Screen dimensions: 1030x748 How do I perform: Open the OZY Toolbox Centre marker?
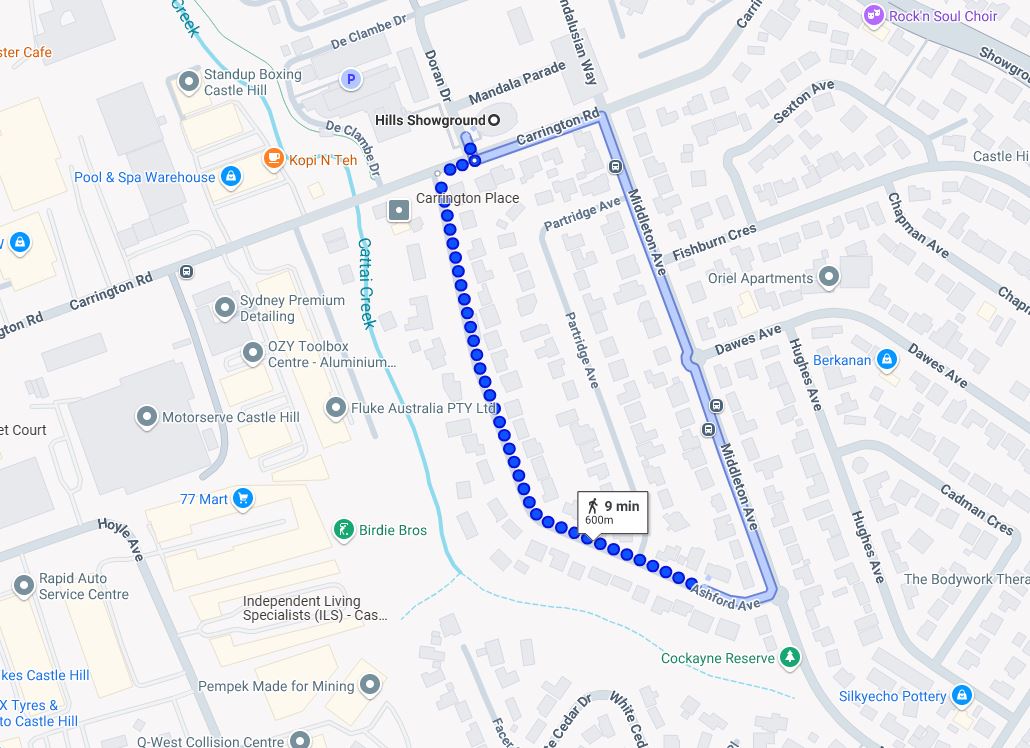[x=252, y=353]
